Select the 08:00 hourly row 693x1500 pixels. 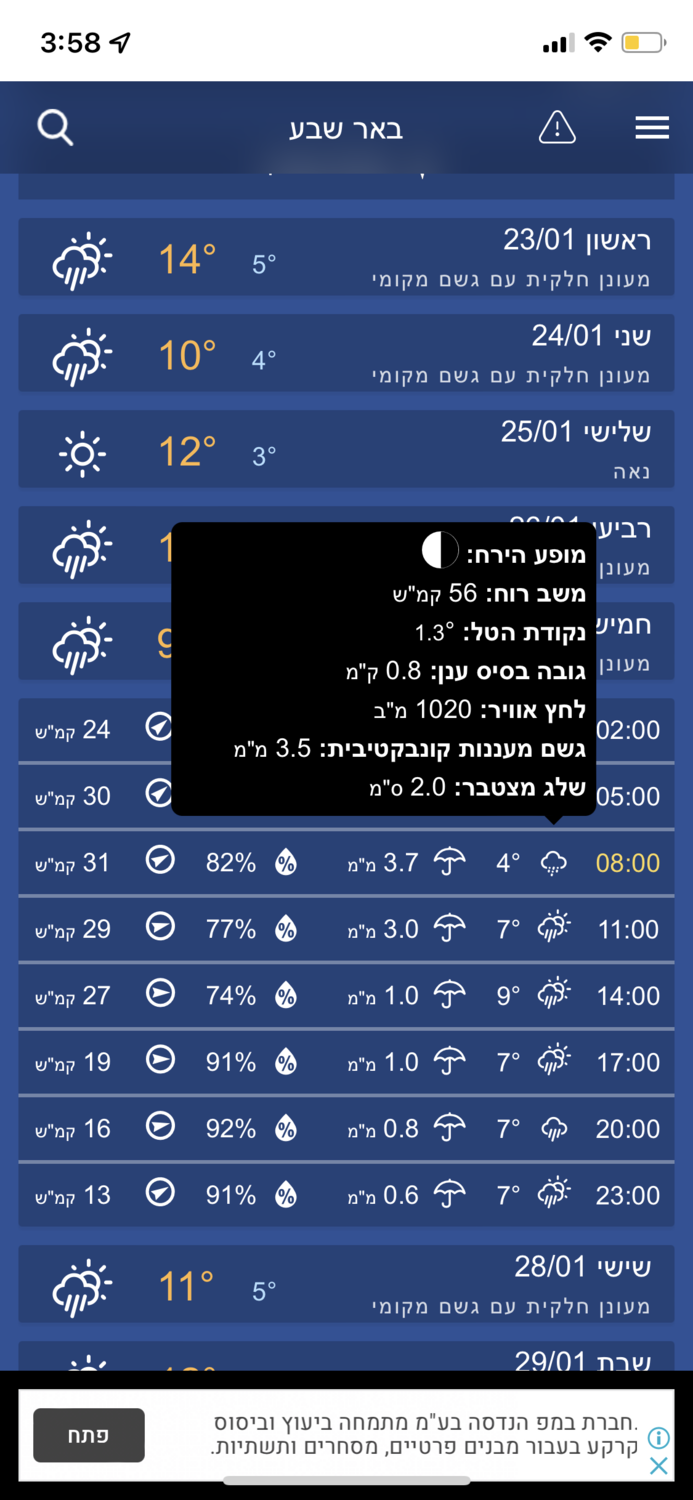tap(346, 862)
